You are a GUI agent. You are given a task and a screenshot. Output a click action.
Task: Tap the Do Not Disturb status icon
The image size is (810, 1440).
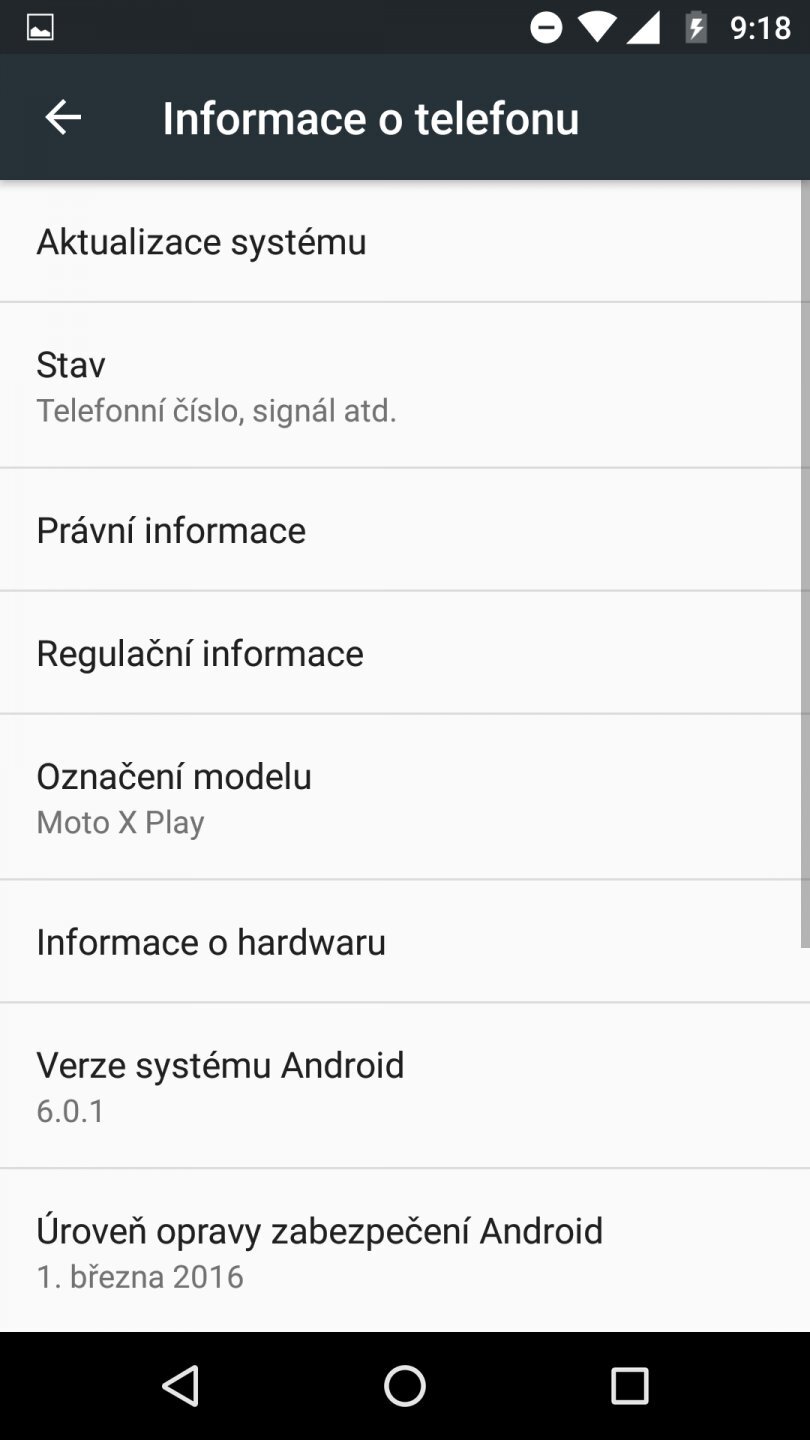[x=546, y=27]
